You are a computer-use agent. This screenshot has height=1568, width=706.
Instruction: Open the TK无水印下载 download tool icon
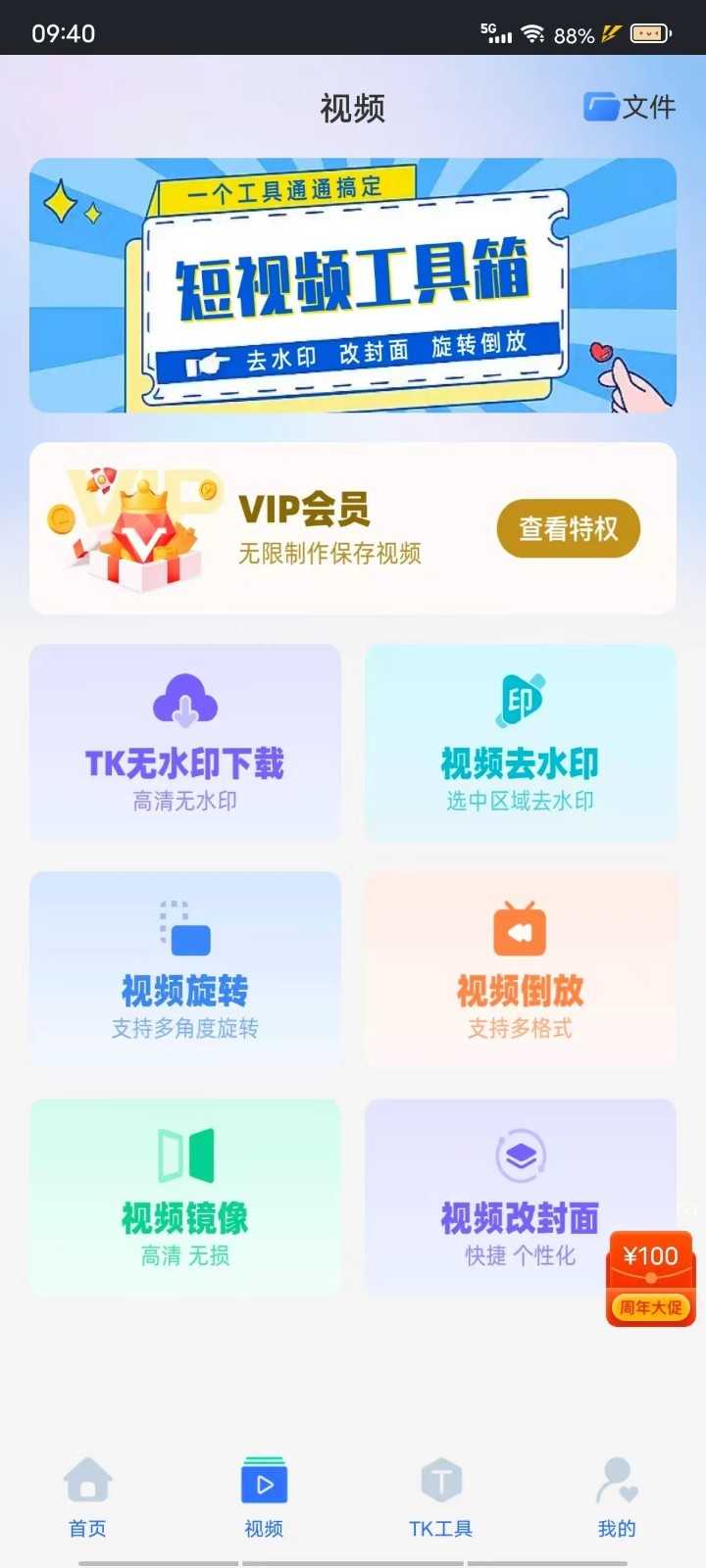pyautogui.click(x=184, y=701)
